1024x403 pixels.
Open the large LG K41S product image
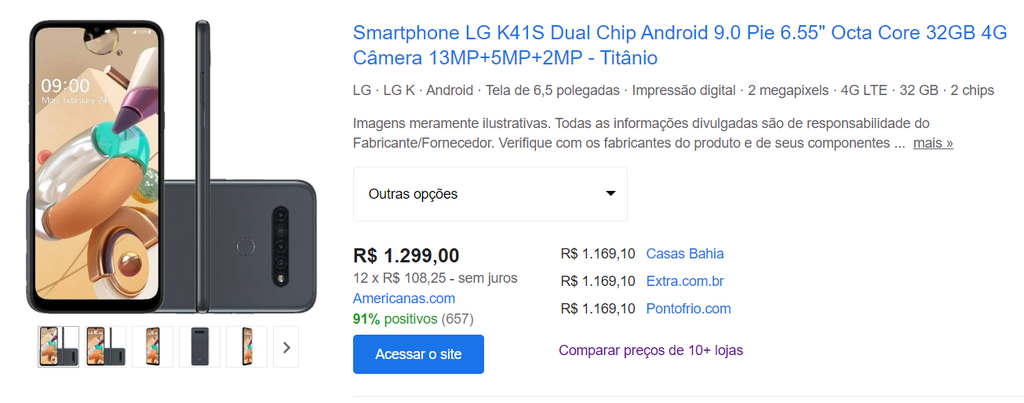(x=170, y=165)
